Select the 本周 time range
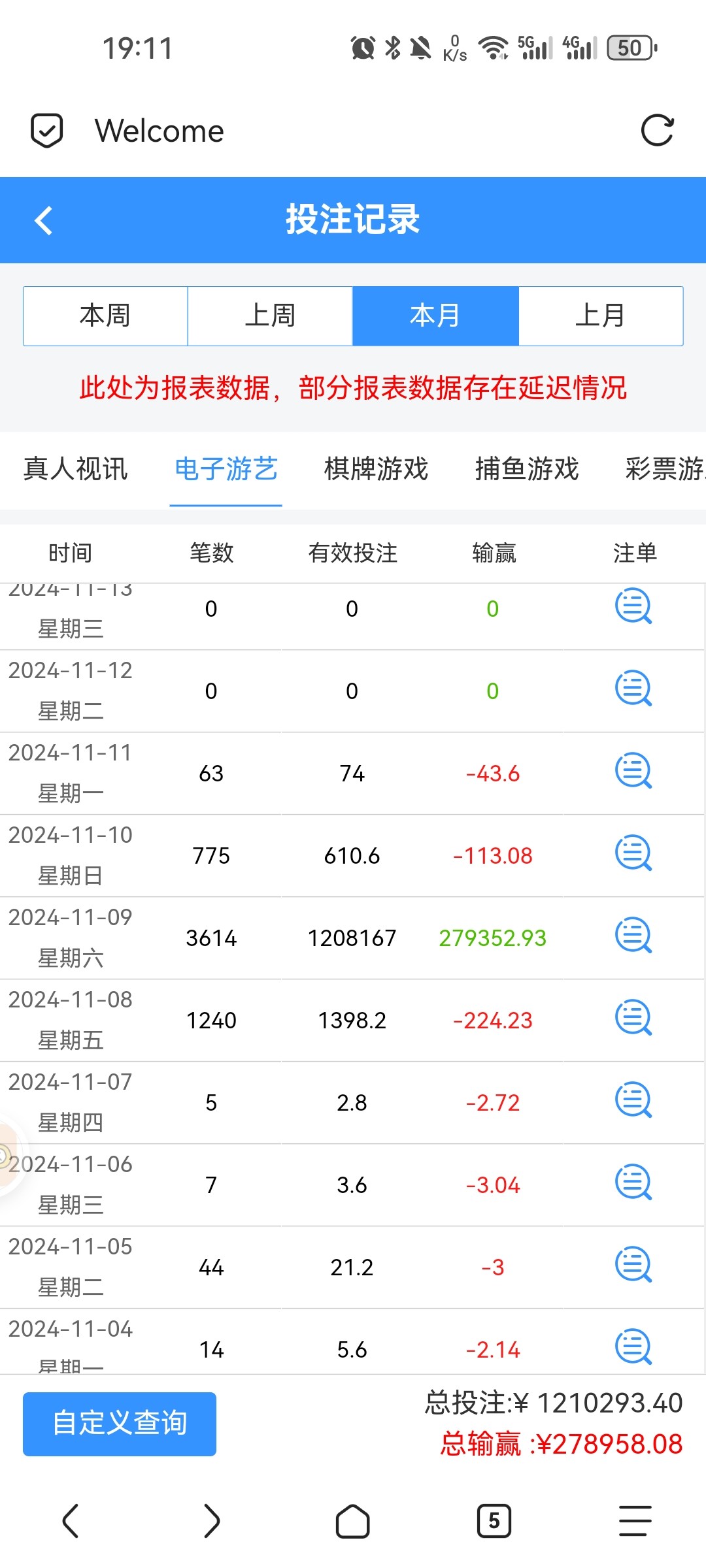 click(105, 316)
